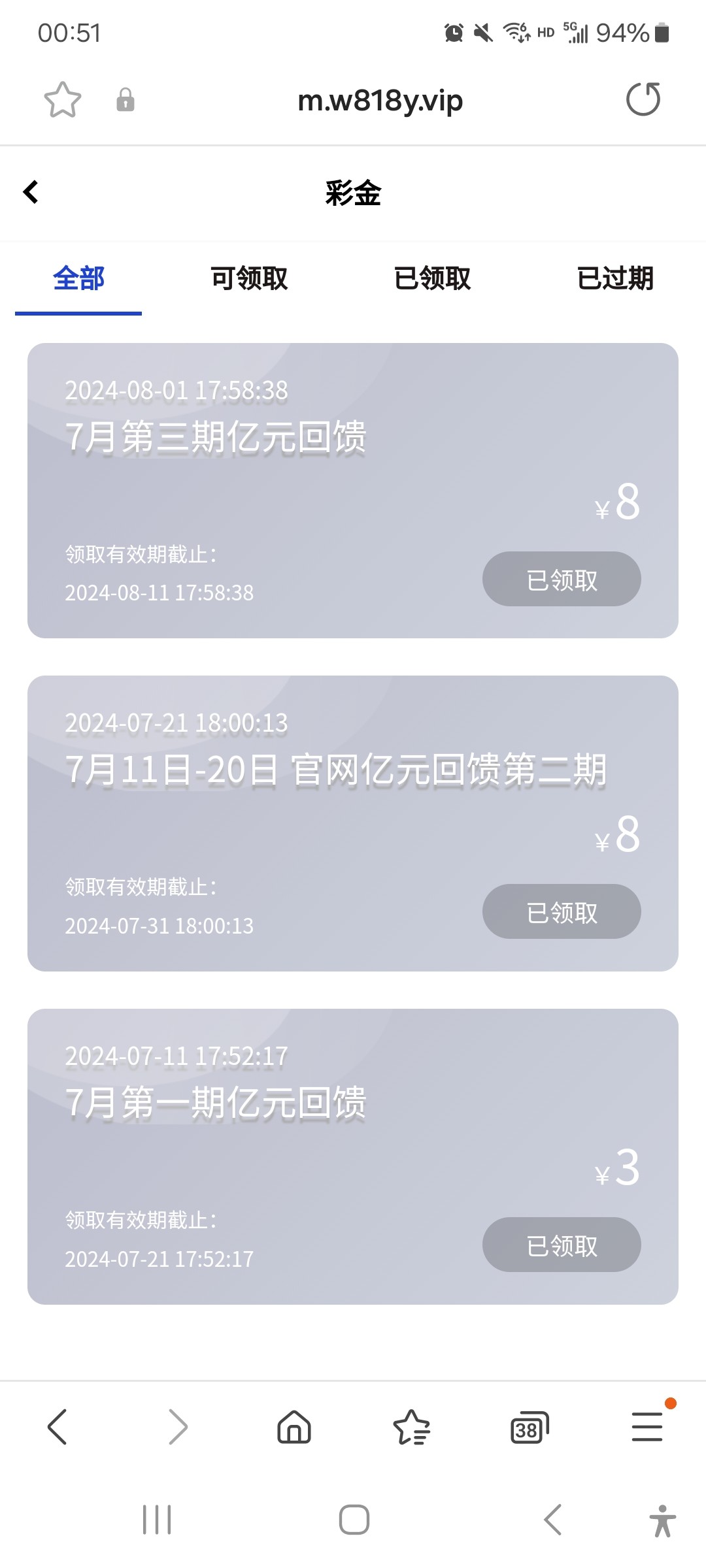Open the browser home page
Image resolution: width=706 pixels, height=1568 pixels.
click(294, 1427)
